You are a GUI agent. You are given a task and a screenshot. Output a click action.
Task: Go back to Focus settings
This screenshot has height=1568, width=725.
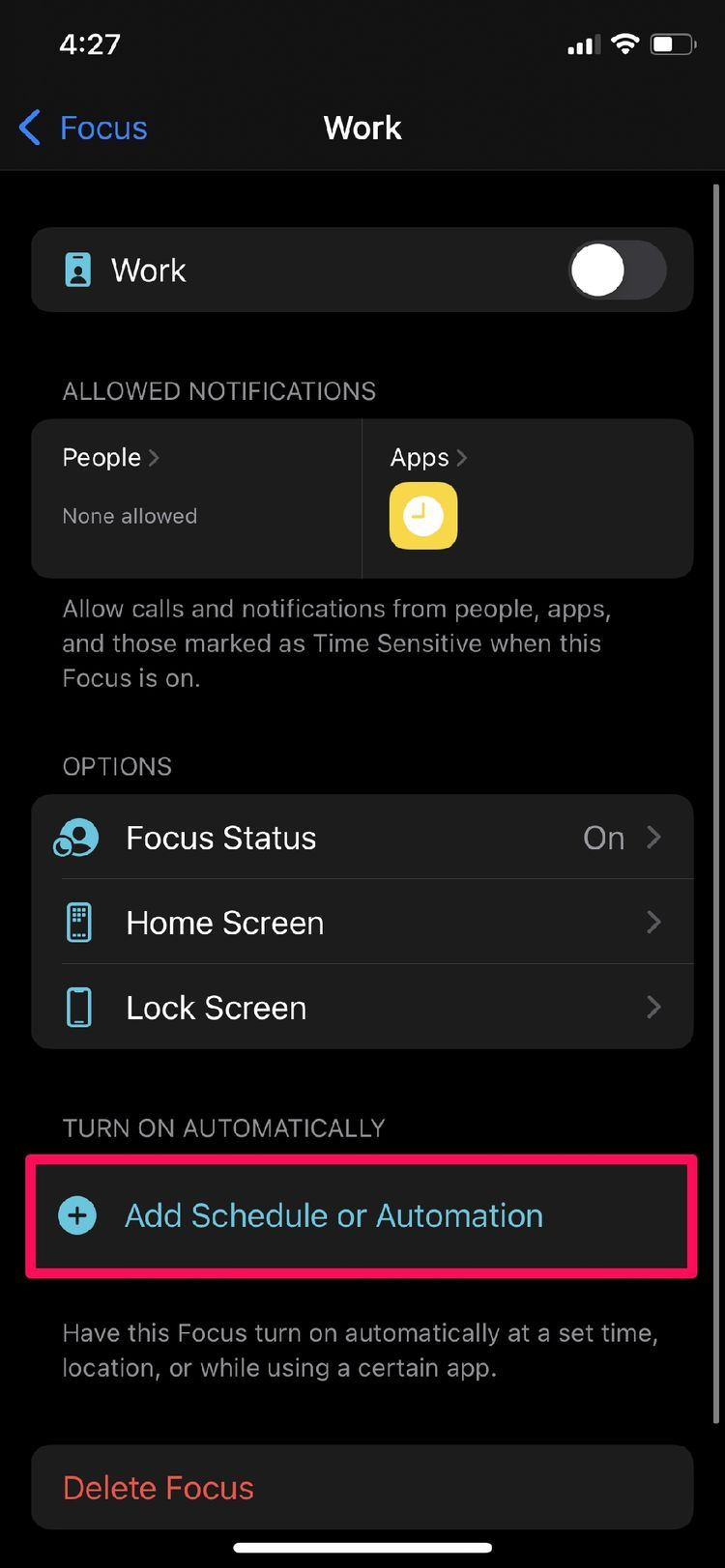coord(84,128)
